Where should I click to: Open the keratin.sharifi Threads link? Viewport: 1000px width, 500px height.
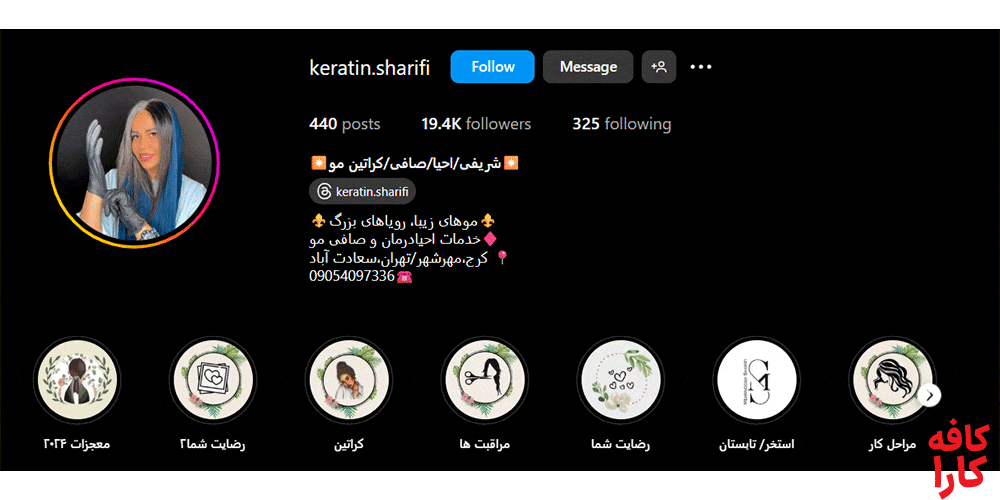(362, 191)
